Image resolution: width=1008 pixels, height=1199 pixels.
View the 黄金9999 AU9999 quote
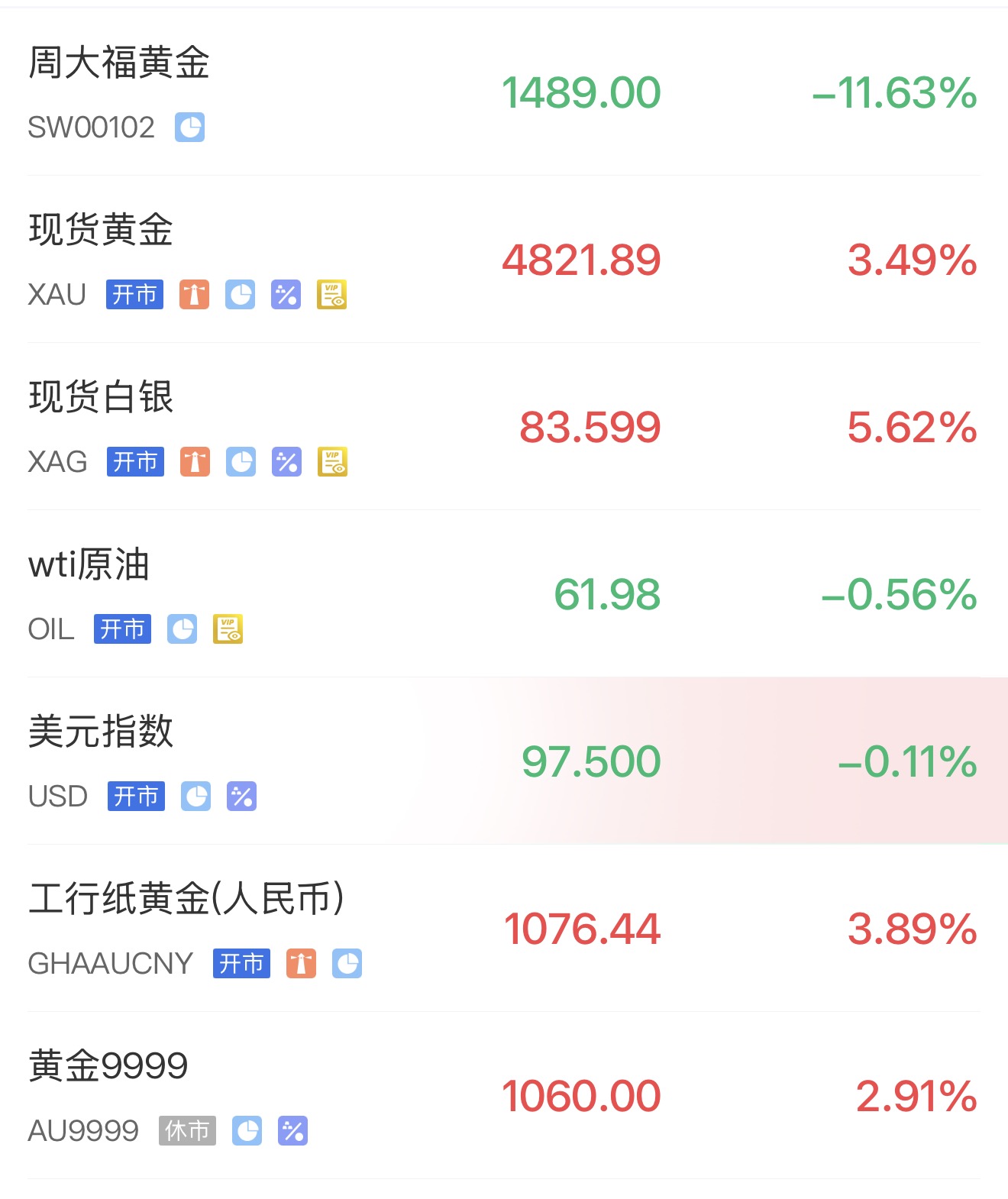108,1066
